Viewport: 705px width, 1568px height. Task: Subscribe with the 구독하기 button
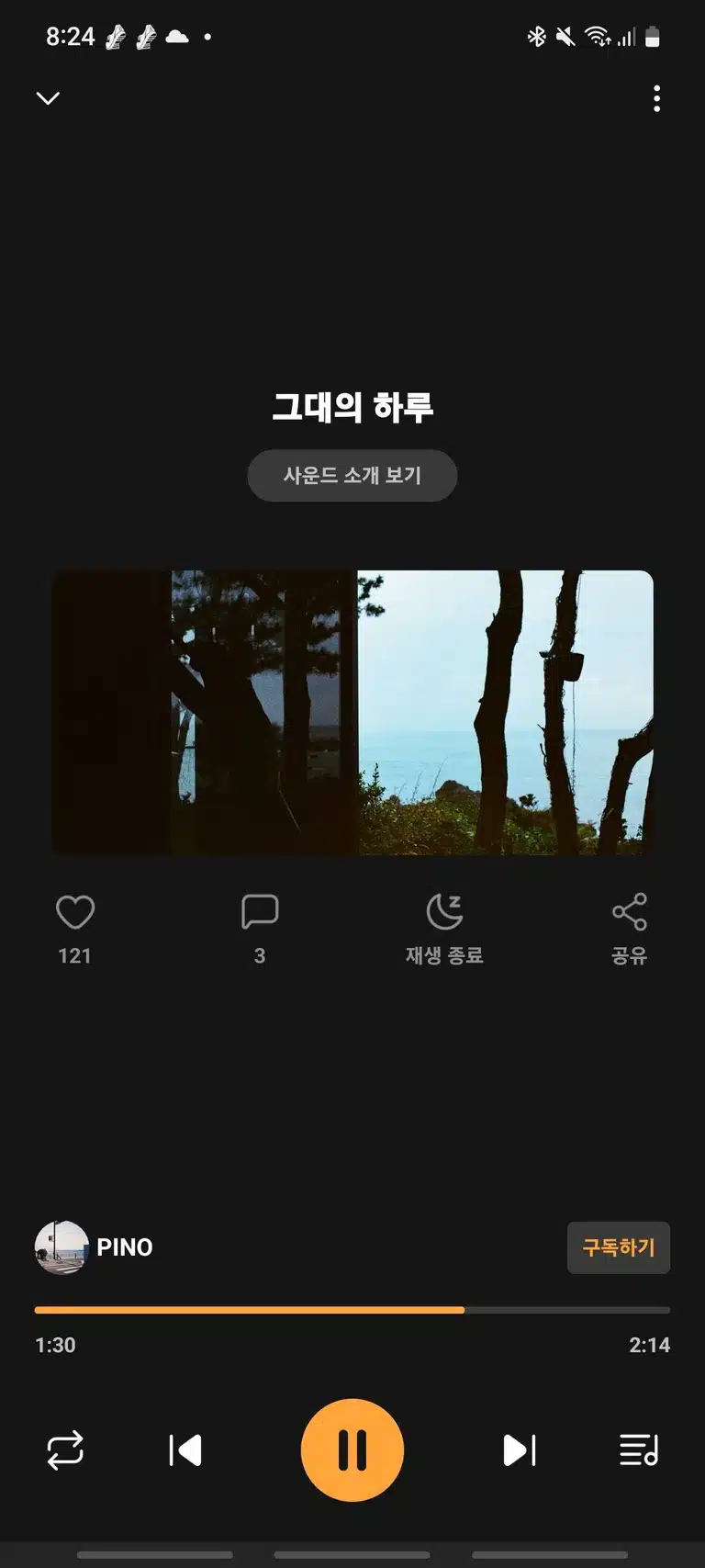[619, 1247]
